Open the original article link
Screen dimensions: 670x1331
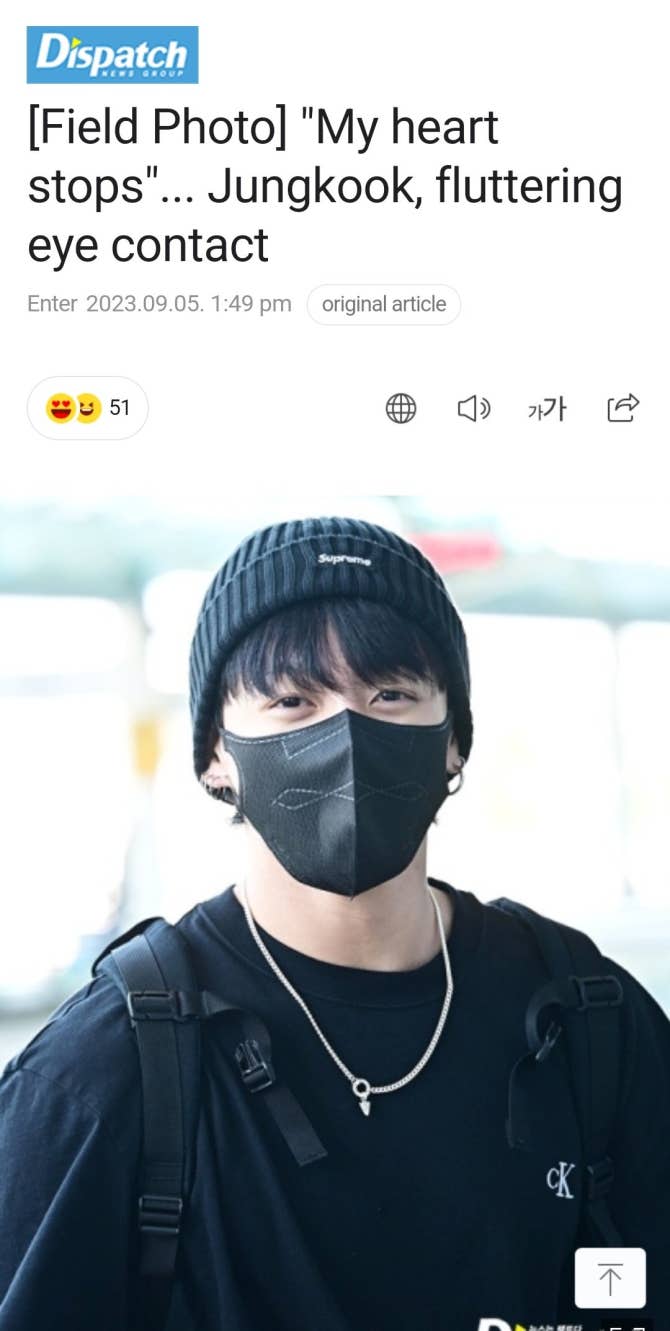coord(384,304)
